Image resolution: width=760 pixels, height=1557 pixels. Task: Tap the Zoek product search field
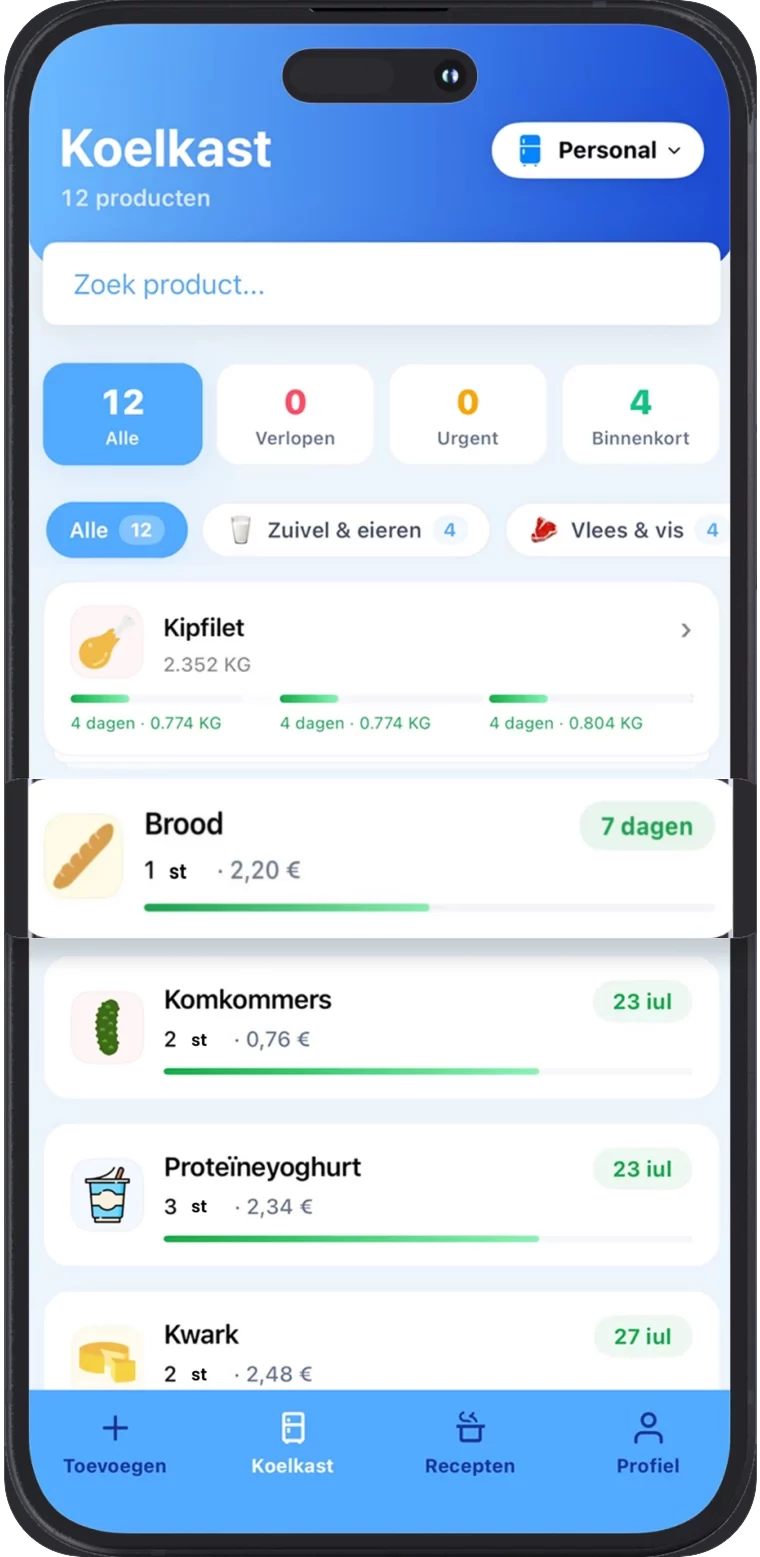pyautogui.click(x=381, y=284)
